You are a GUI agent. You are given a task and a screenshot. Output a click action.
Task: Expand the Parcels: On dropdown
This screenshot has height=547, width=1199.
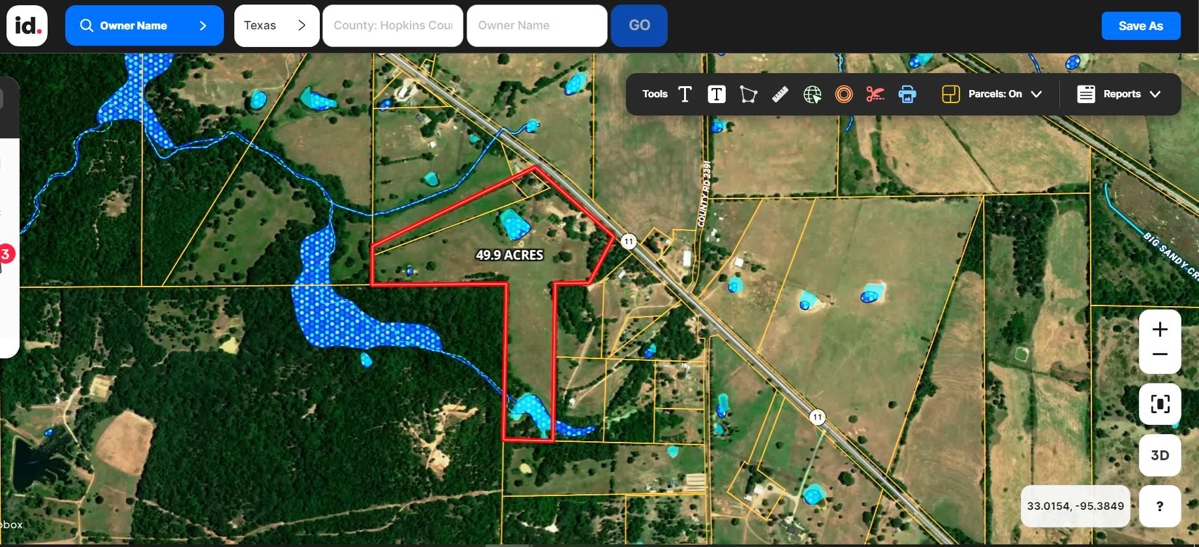(x=993, y=94)
